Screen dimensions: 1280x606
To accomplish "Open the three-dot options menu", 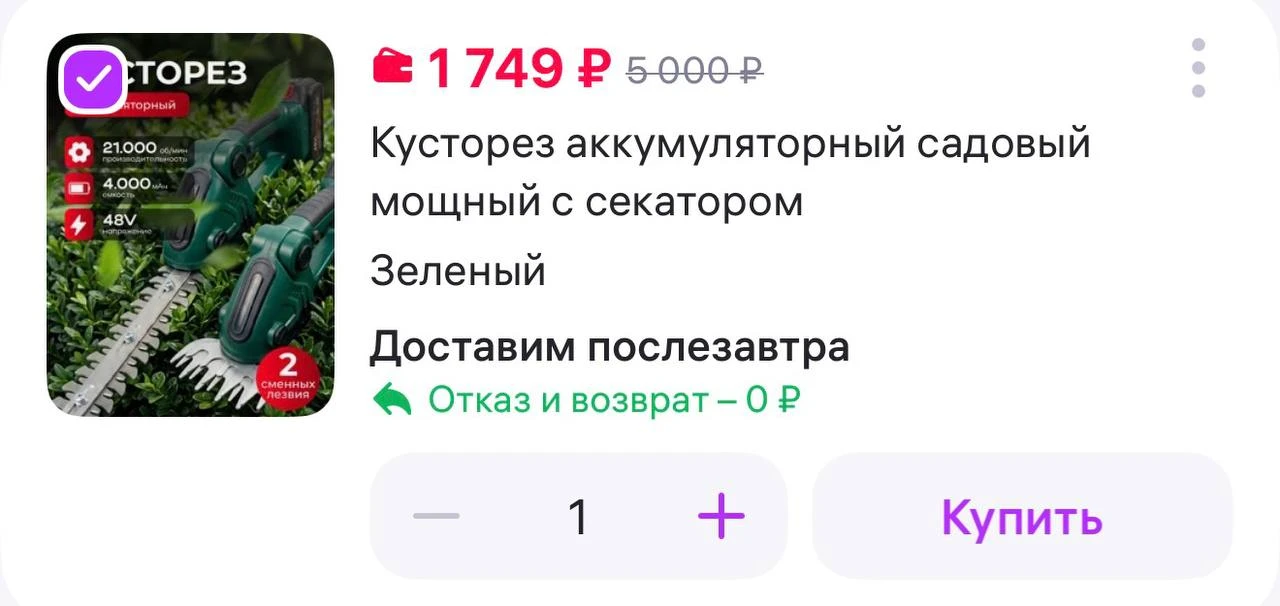I will coord(1198,68).
